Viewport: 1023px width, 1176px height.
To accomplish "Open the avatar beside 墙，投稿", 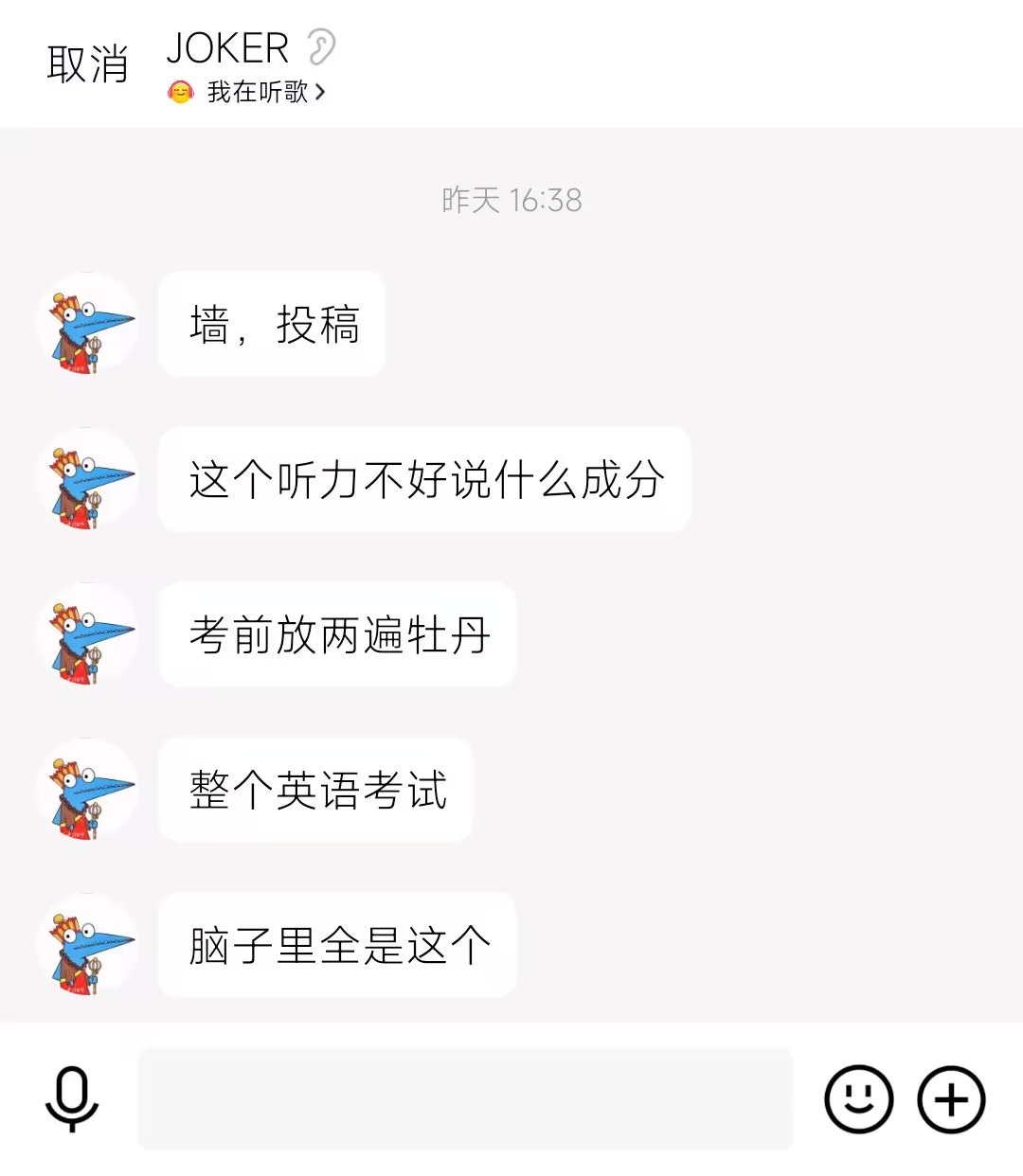I will [x=87, y=324].
